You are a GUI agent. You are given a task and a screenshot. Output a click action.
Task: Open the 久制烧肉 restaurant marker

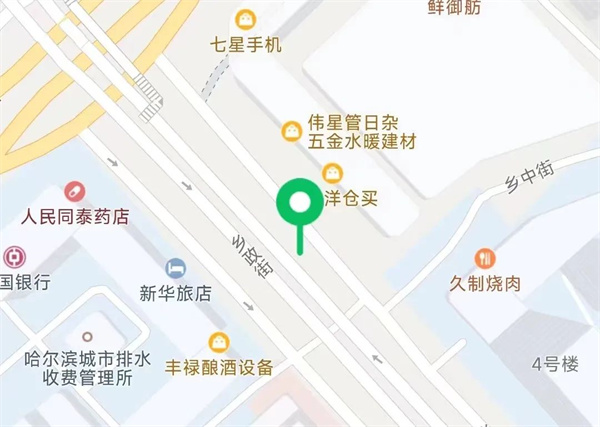tap(486, 258)
